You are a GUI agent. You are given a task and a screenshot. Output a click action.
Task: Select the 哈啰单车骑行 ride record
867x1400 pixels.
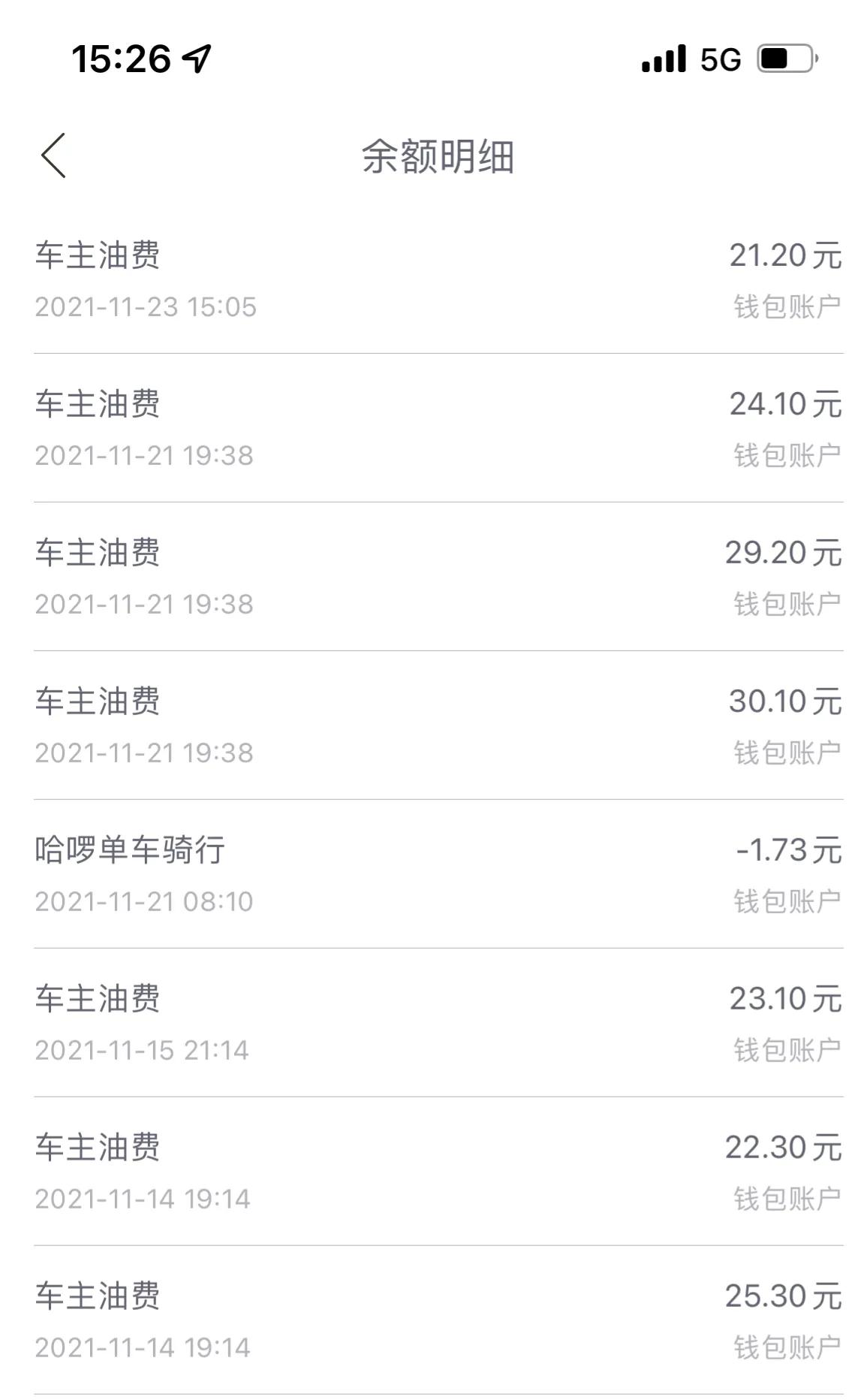(x=434, y=871)
